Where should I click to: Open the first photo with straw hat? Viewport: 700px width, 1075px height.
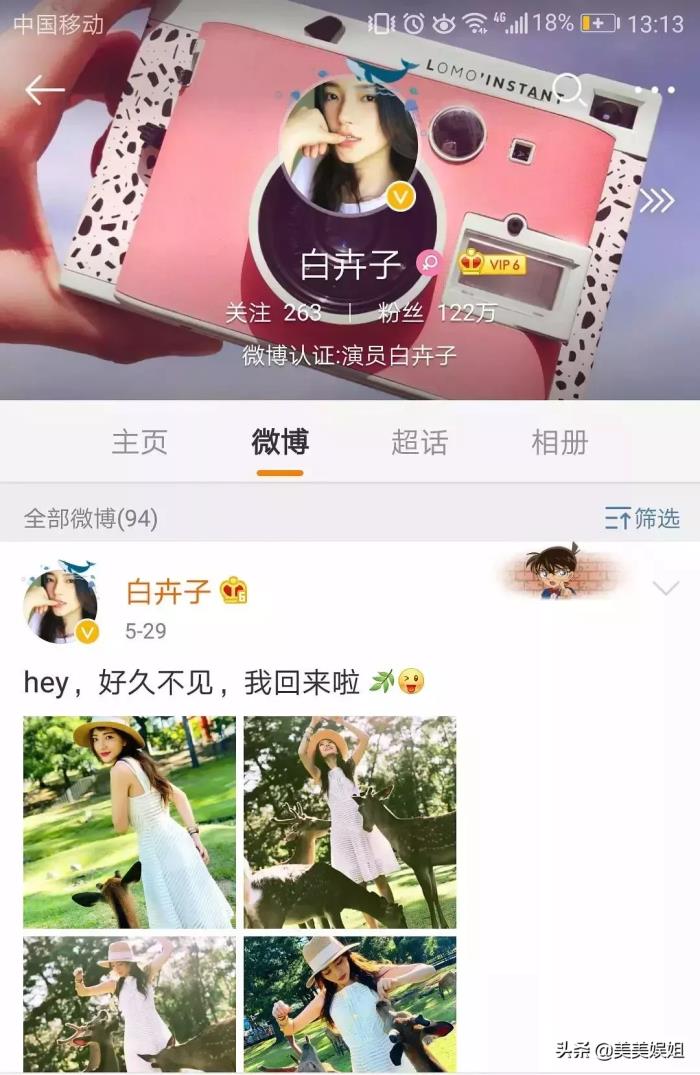(x=129, y=822)
